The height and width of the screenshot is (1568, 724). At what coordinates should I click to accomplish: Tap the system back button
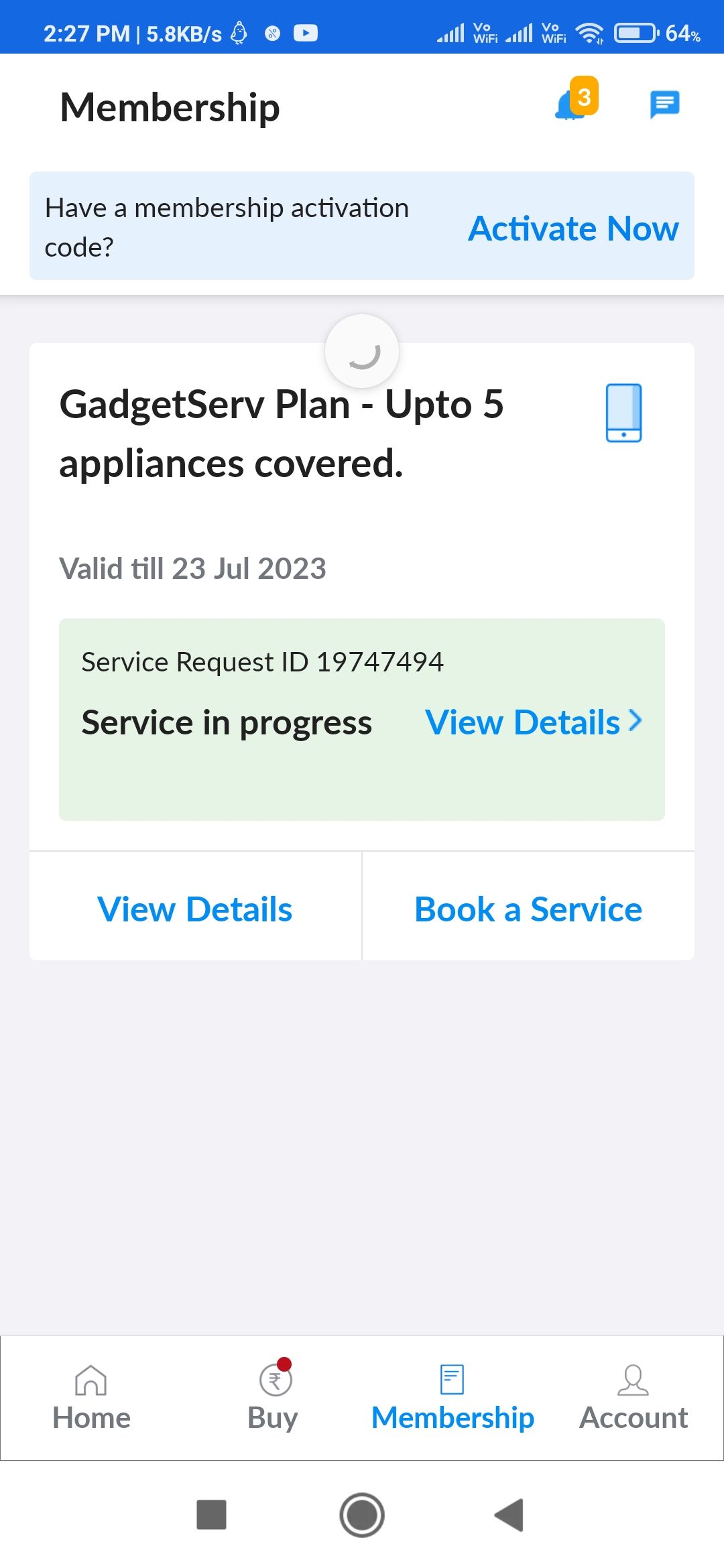(509, 1515)
